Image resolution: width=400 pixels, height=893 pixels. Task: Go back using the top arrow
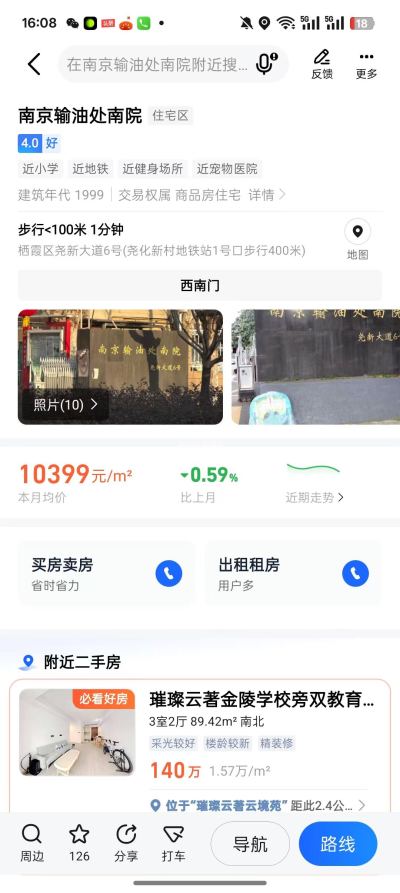pos(34,64)
